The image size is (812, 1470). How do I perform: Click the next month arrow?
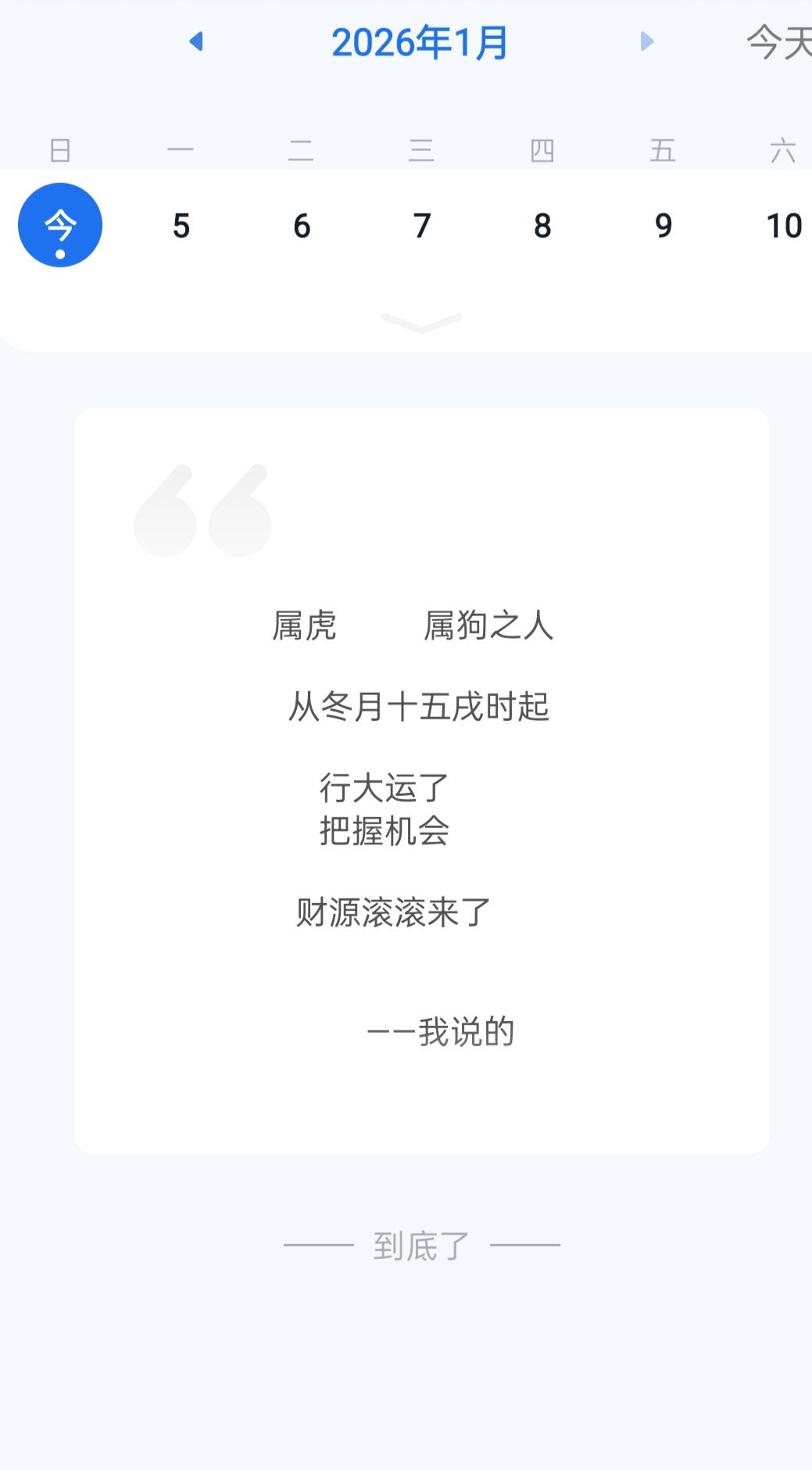(646, 42)
